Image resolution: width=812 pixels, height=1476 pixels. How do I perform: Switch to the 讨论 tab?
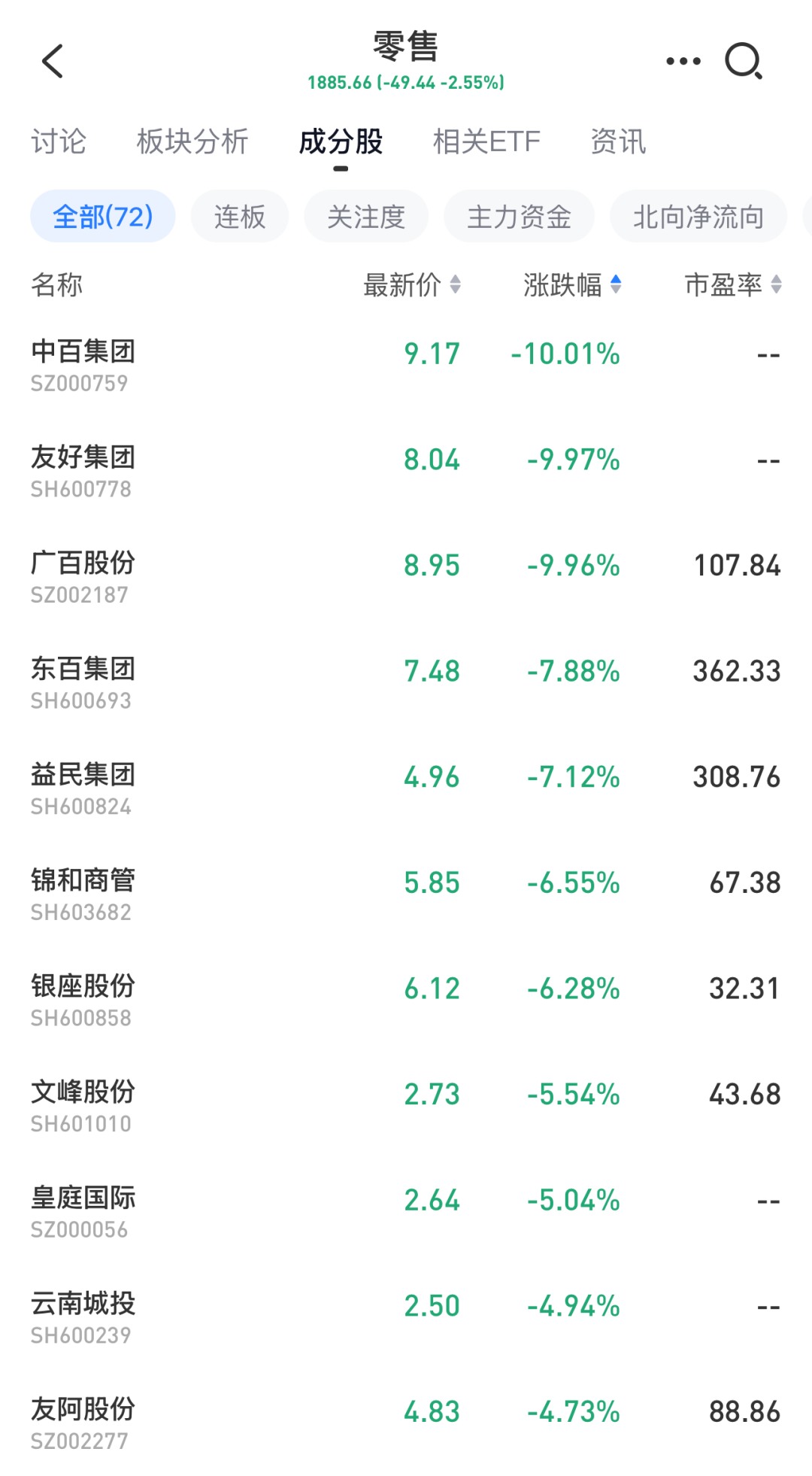[59, 141]
